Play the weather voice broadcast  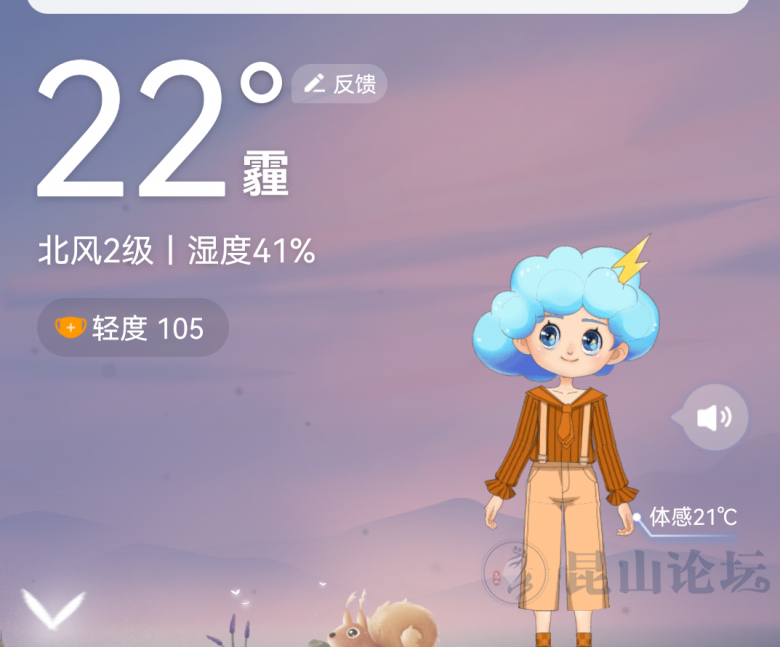point(714,417)
